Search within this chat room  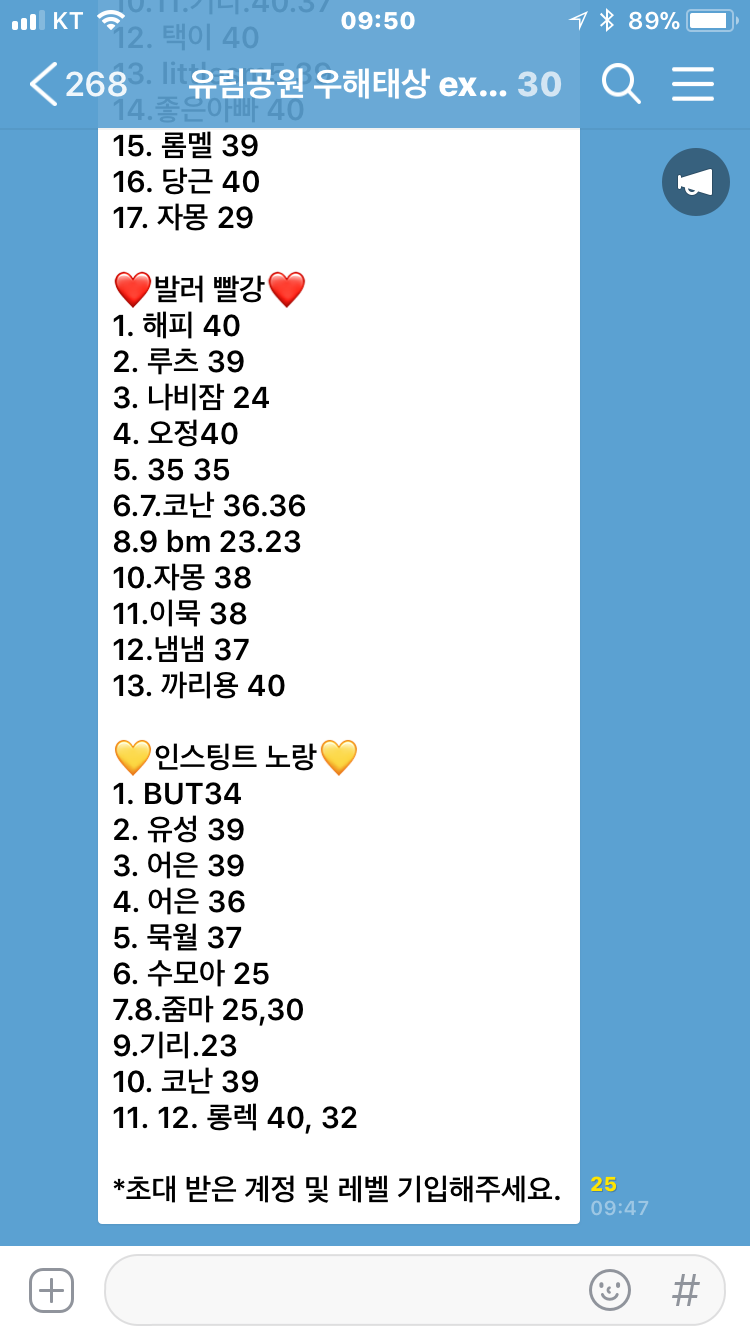pos(621,84)
